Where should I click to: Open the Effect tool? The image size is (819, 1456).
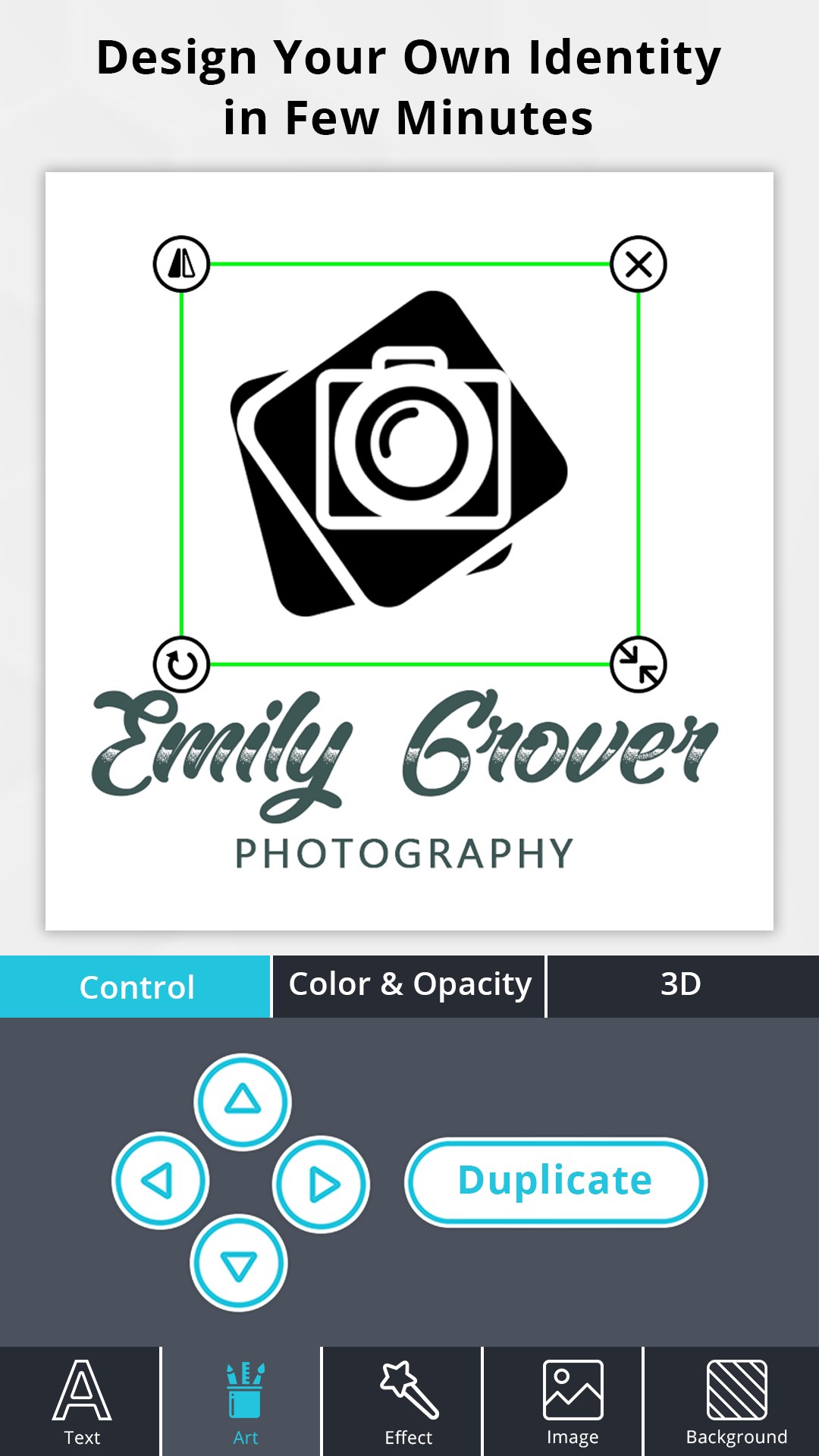coord(409,1401)
